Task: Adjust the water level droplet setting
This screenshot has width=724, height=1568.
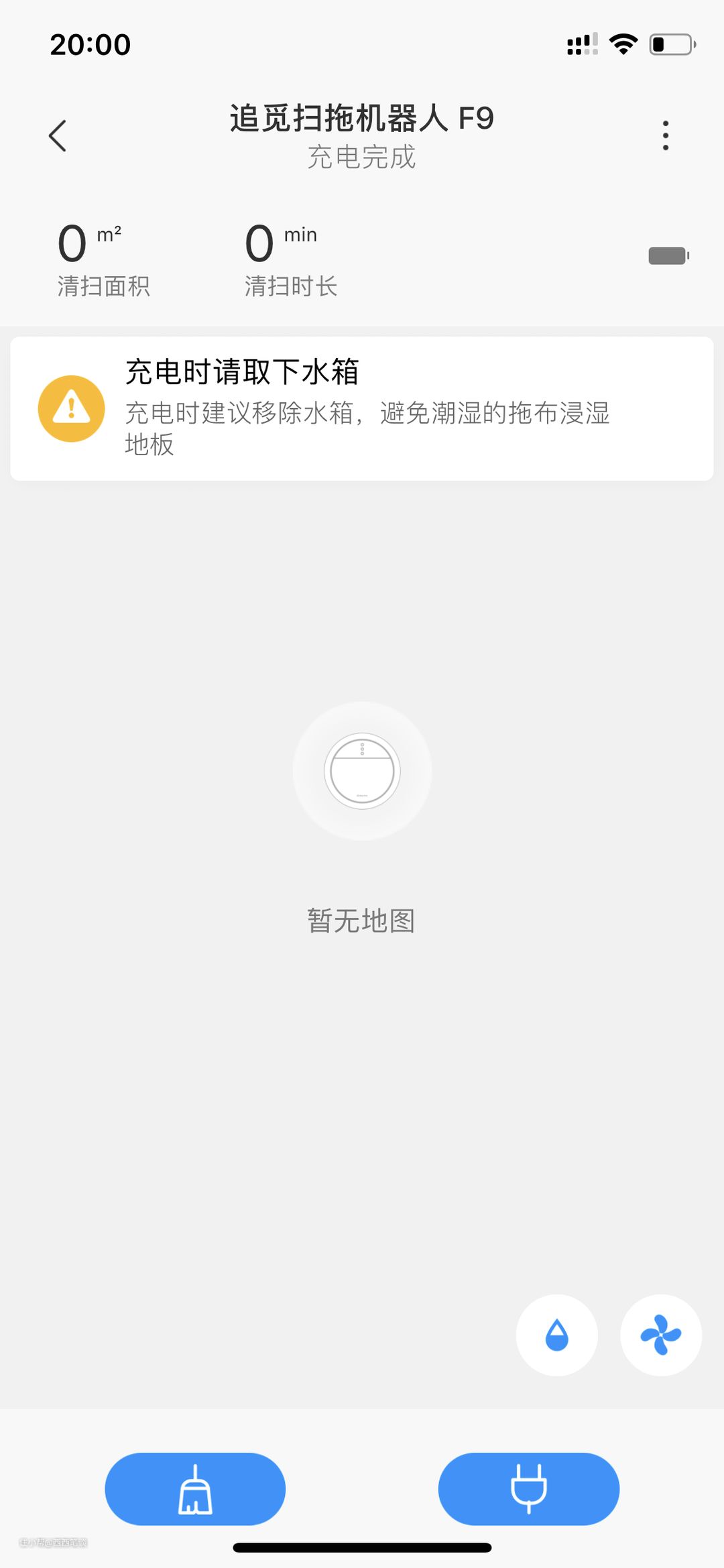Action: [x=556, y=1335]
